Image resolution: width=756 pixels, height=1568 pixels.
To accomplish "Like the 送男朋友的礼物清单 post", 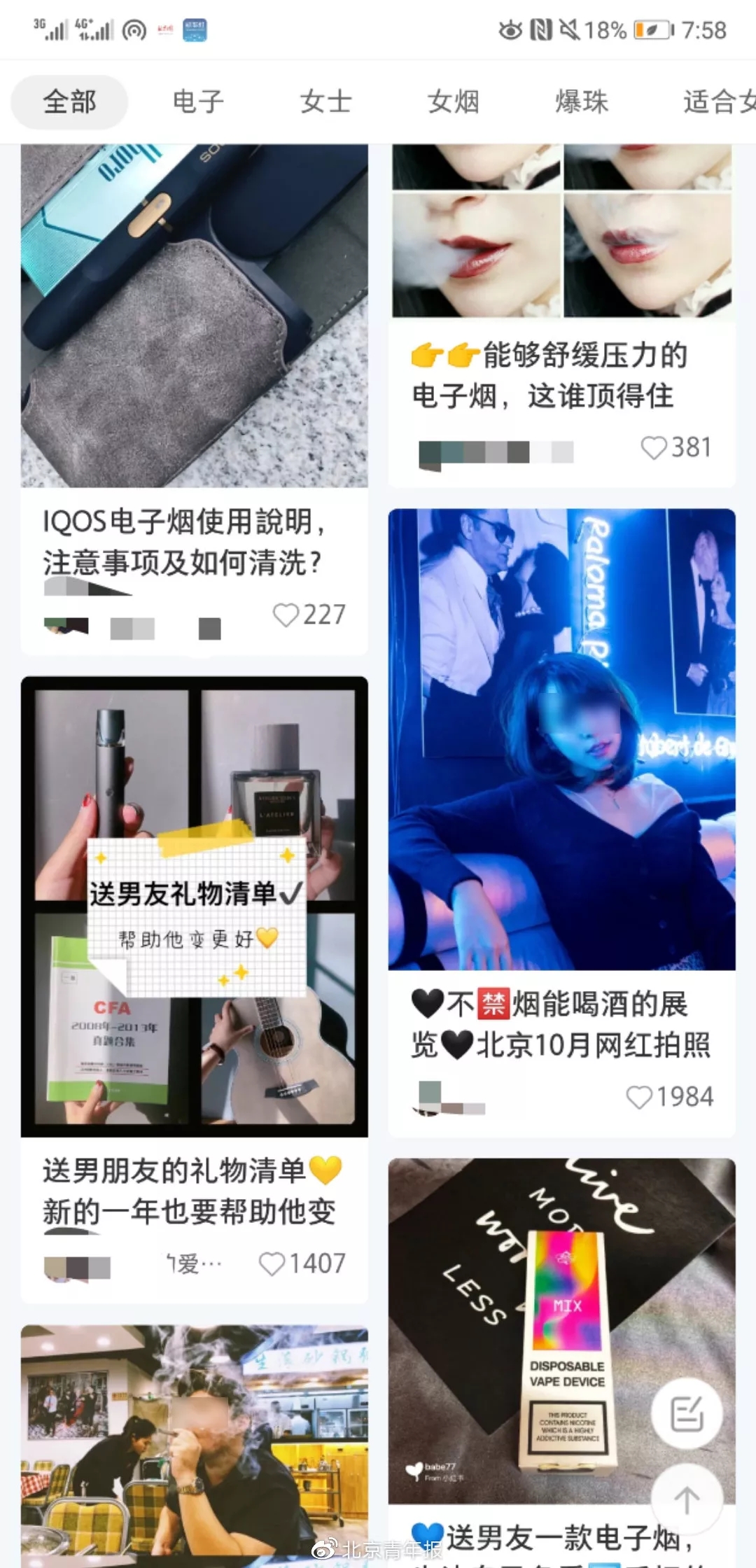I will (272, 1263).
